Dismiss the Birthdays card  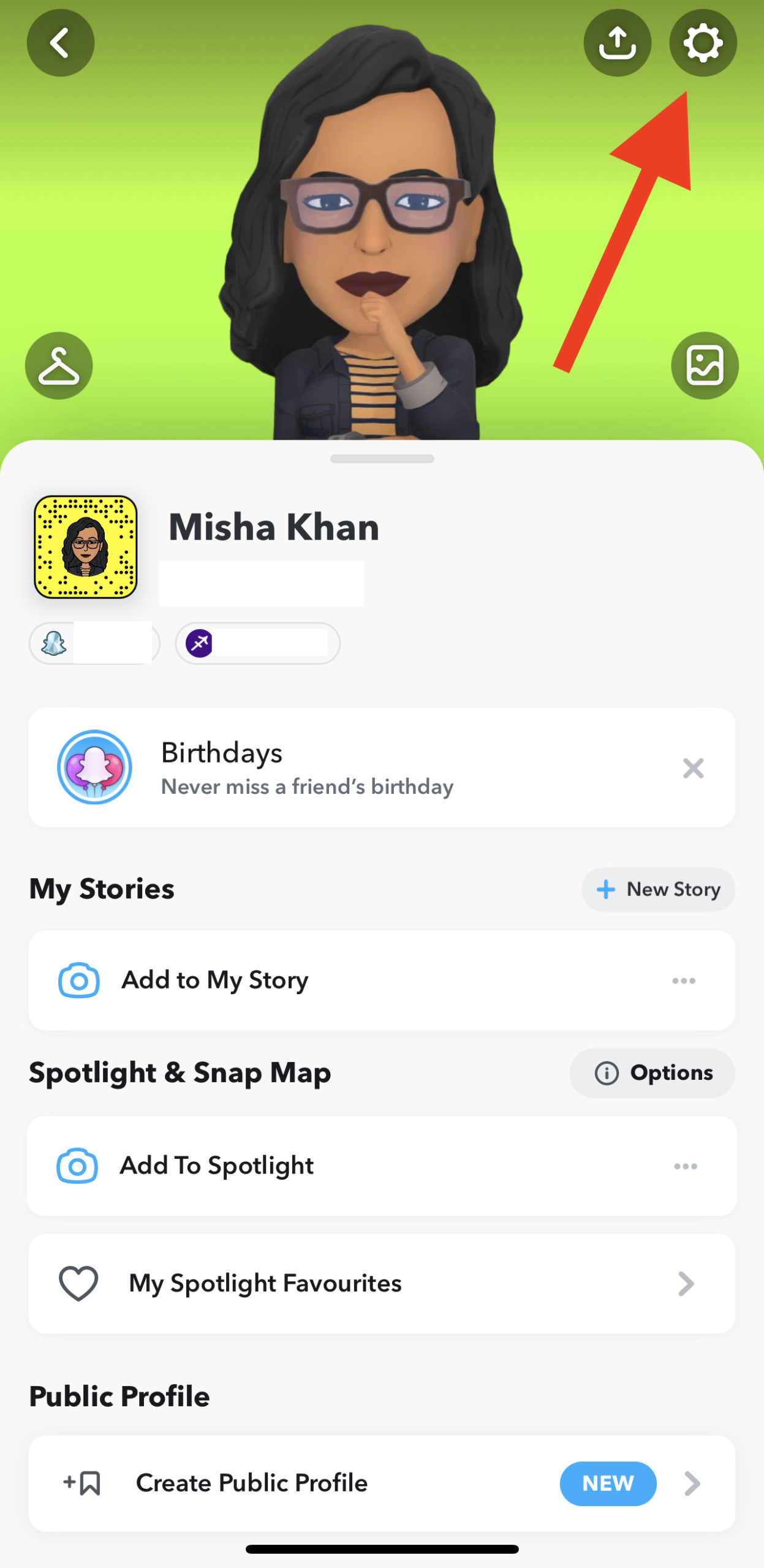(693, 768)
